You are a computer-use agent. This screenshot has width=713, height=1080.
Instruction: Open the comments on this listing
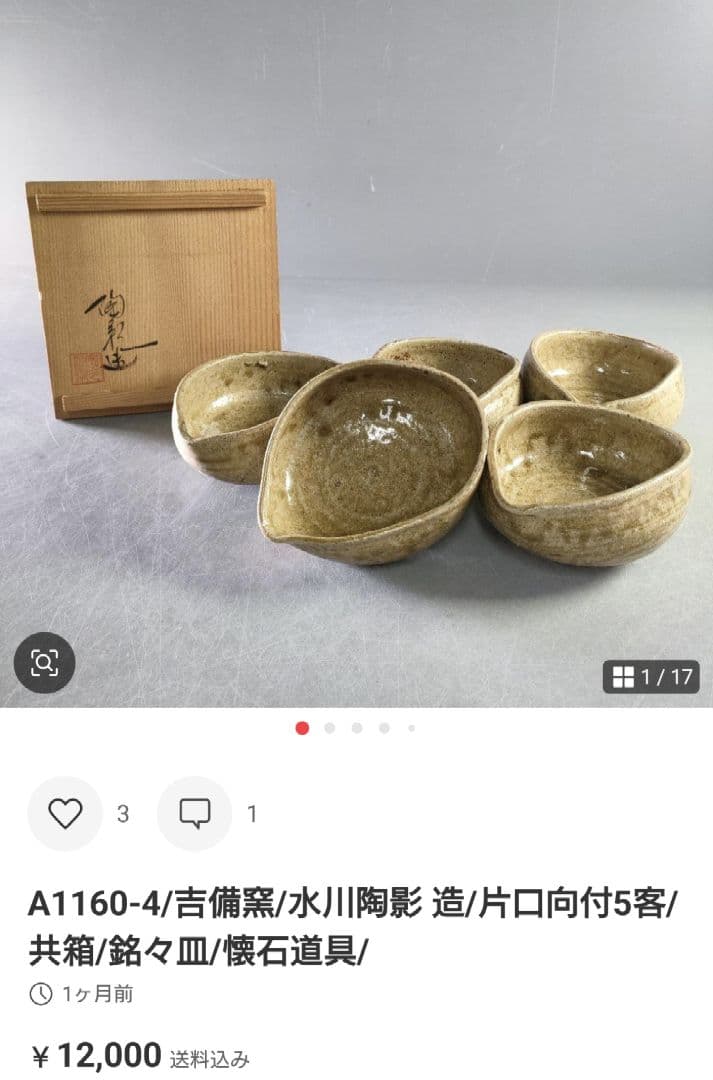click(x=195, y=814)
